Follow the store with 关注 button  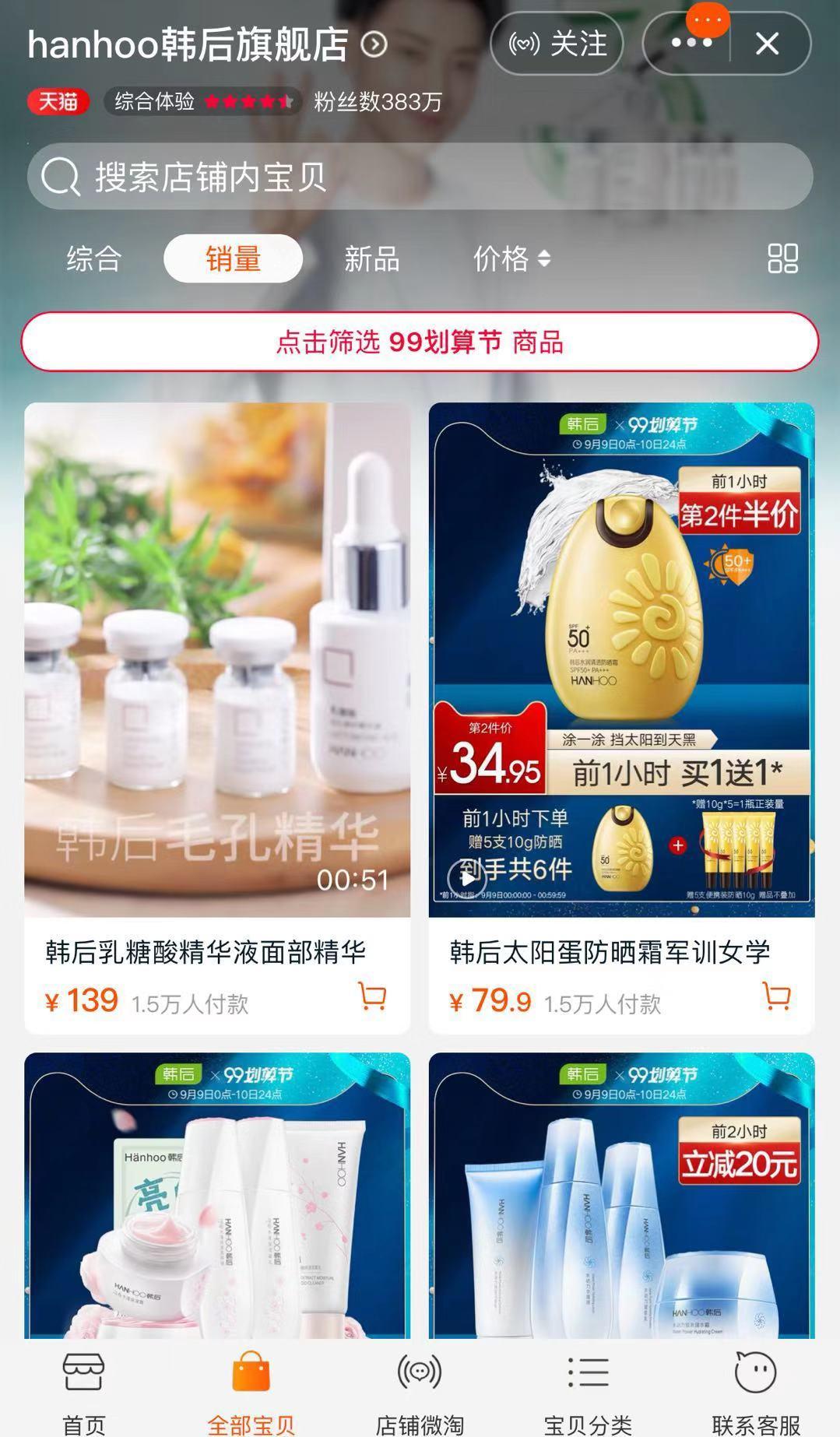pos(557,44)
